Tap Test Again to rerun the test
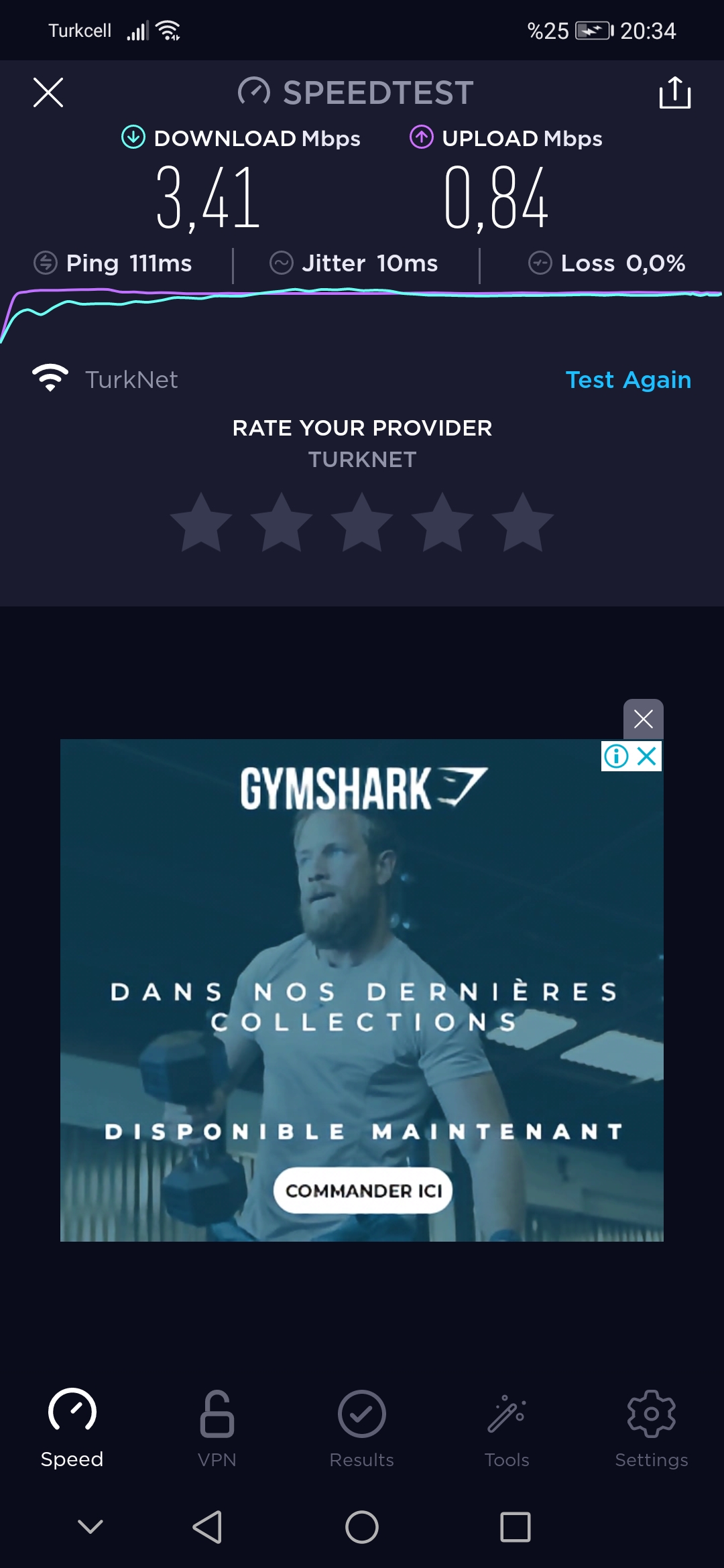The image size is (724, 1568). pyautogui.click(x=628, y=380)
